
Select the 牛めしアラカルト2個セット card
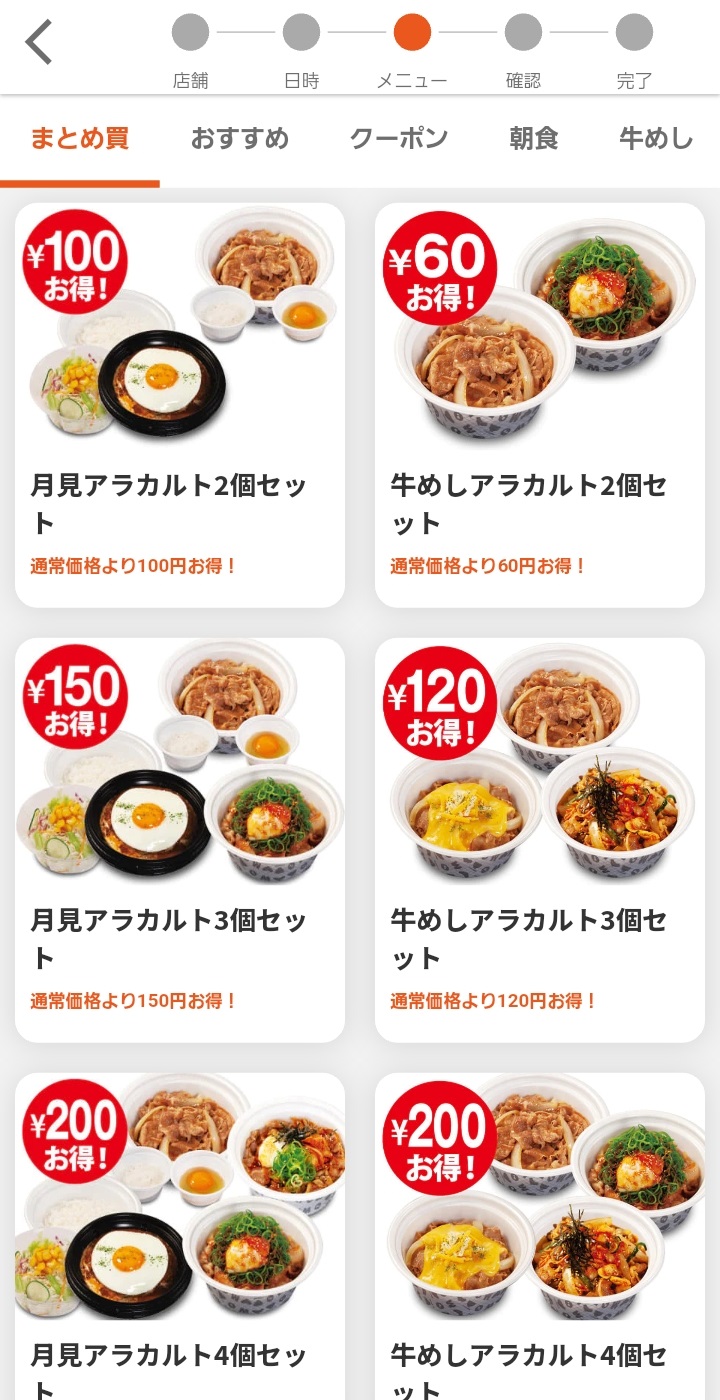click(540, 405)
